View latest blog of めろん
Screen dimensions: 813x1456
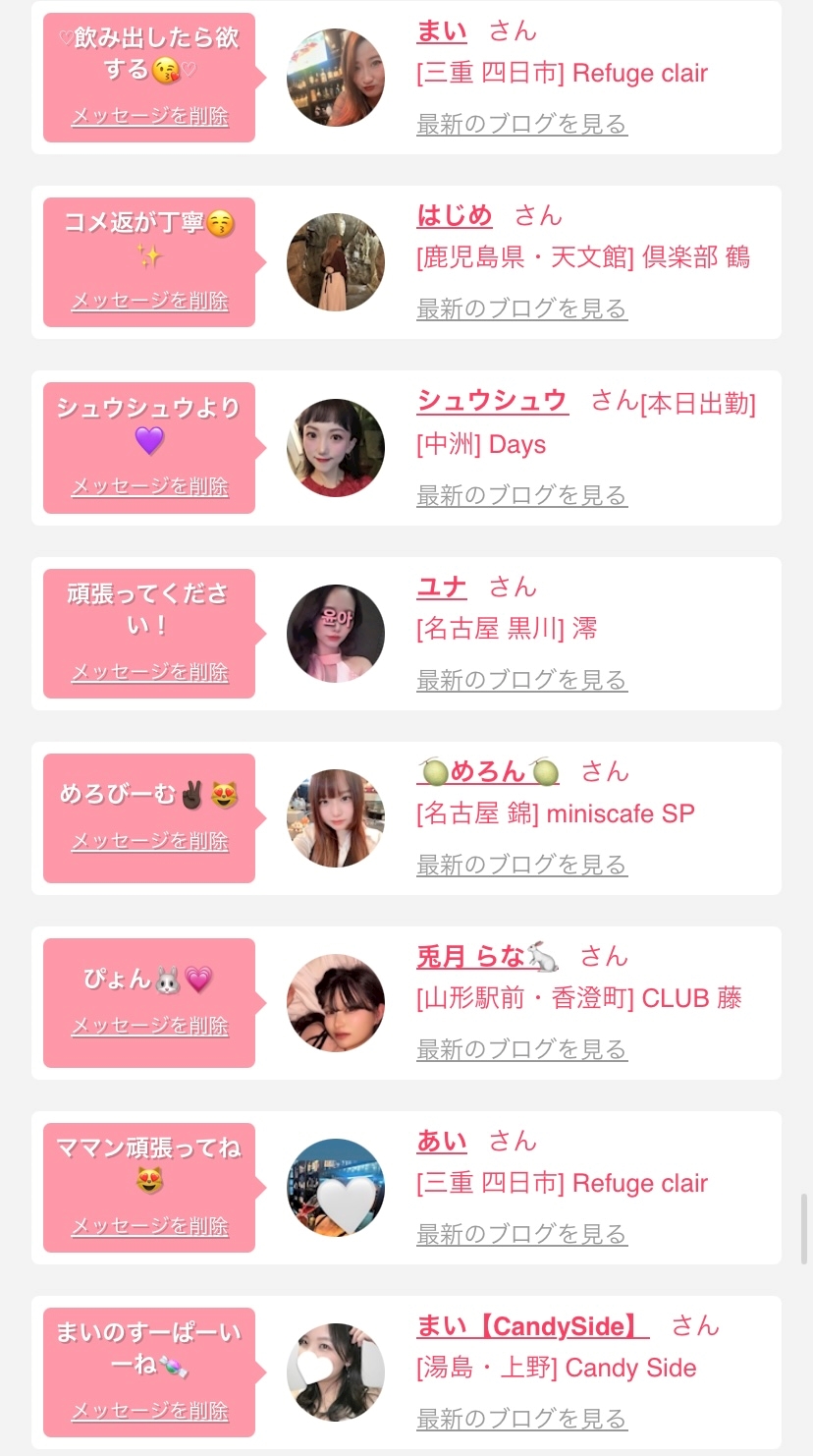click(521, 866)
